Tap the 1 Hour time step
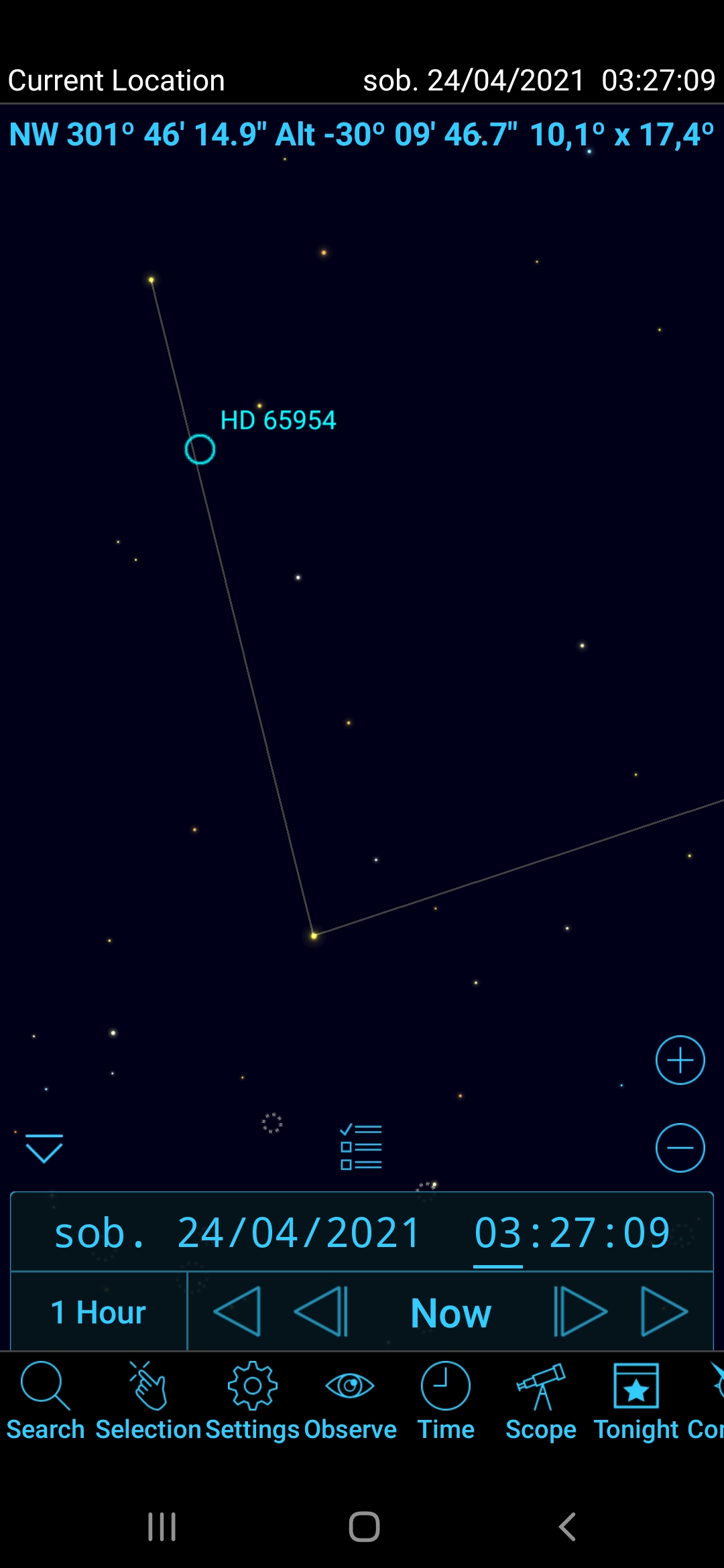The height and width of the screenshot is (1568, 724). coord(99,1312)
